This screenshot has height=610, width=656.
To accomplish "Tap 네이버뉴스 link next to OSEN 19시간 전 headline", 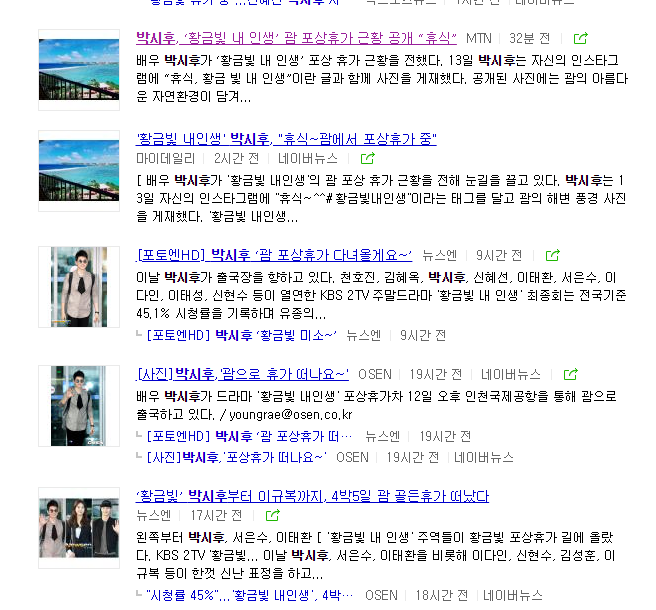I will (511, 374).
